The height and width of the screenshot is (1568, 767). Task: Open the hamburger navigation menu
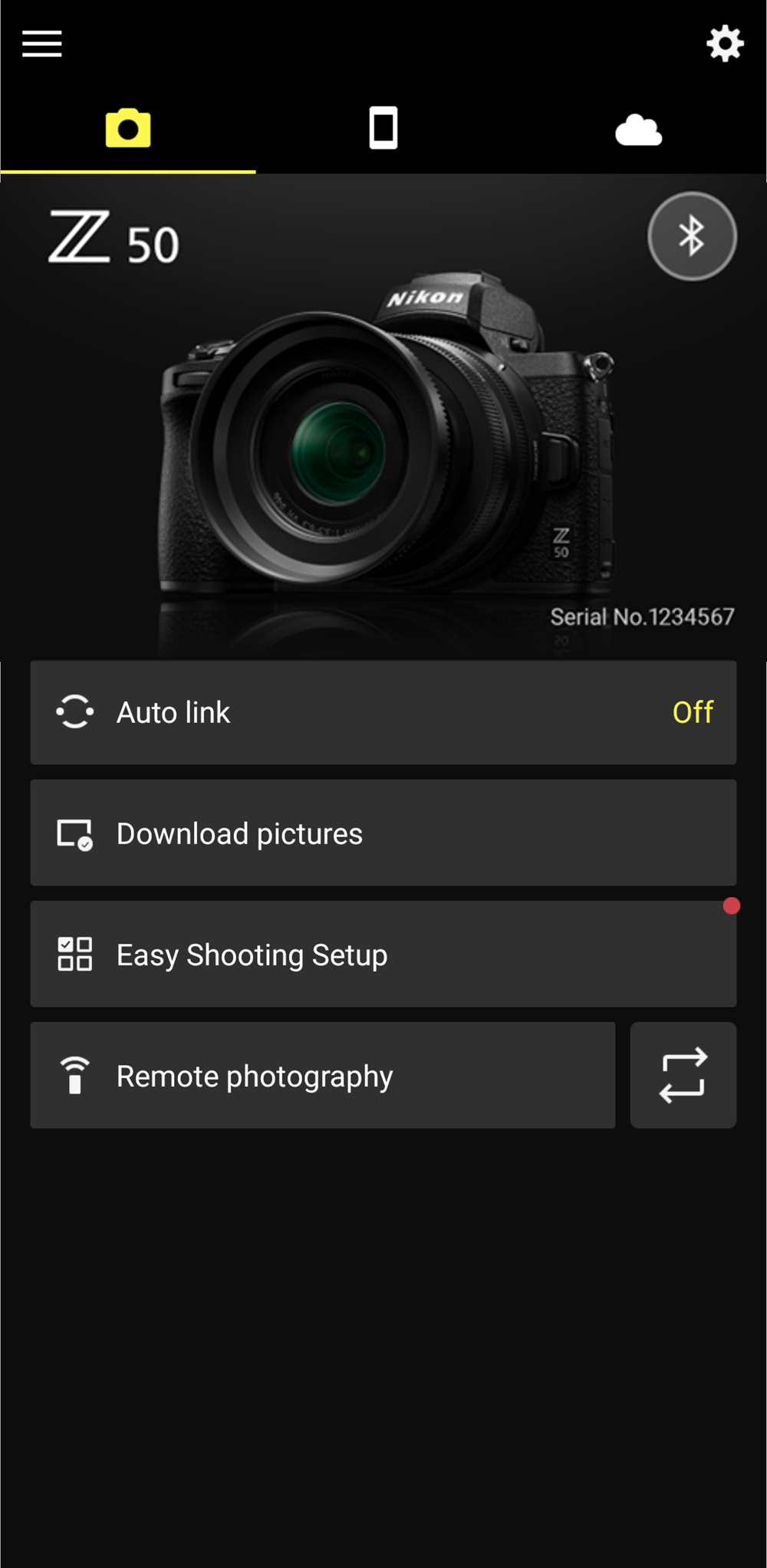click(x=42, y=44)
